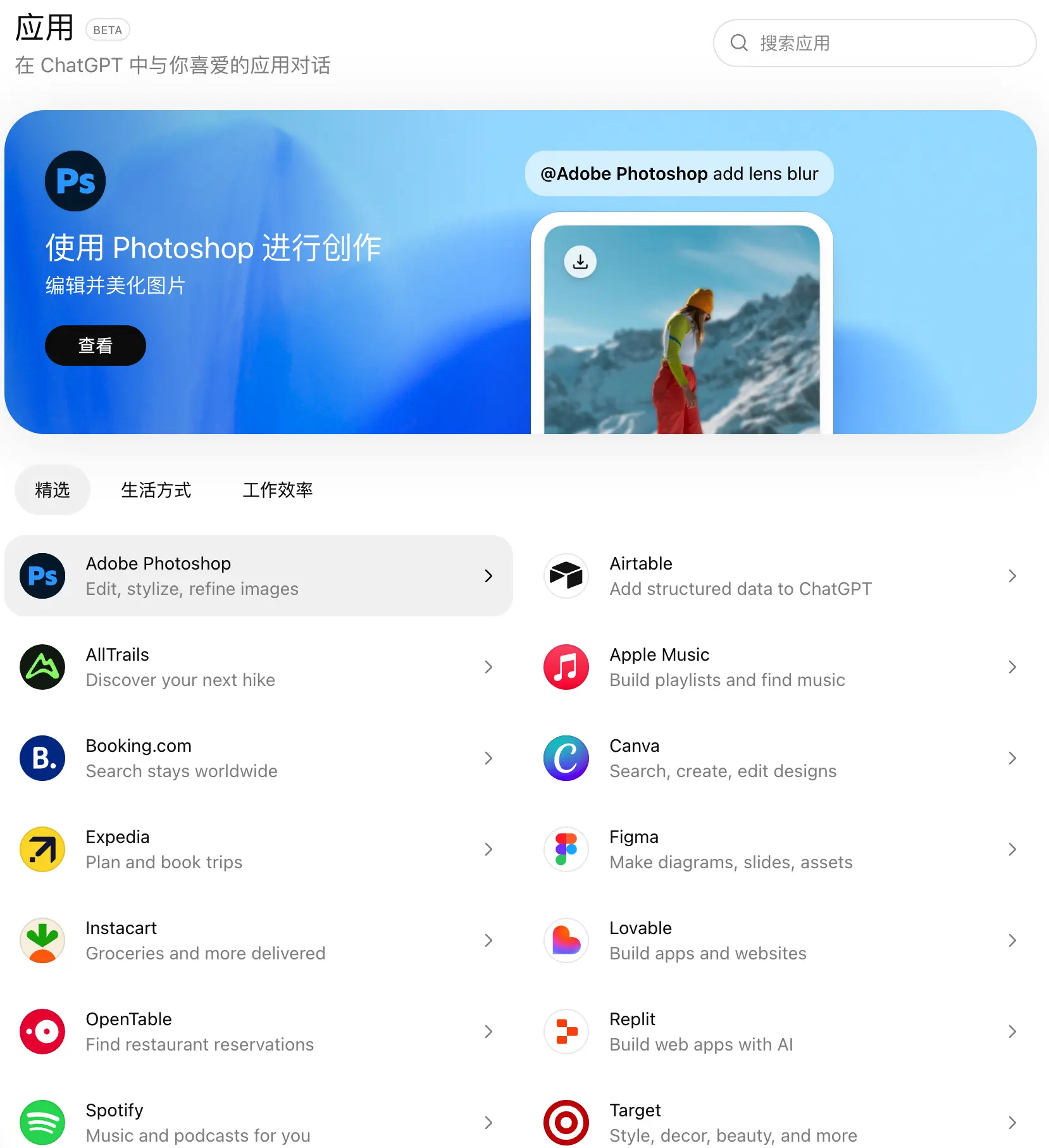Open the Lovable app row
Image resolution: width=1049 pixels, height=1148 pixels.
point(782,940)
